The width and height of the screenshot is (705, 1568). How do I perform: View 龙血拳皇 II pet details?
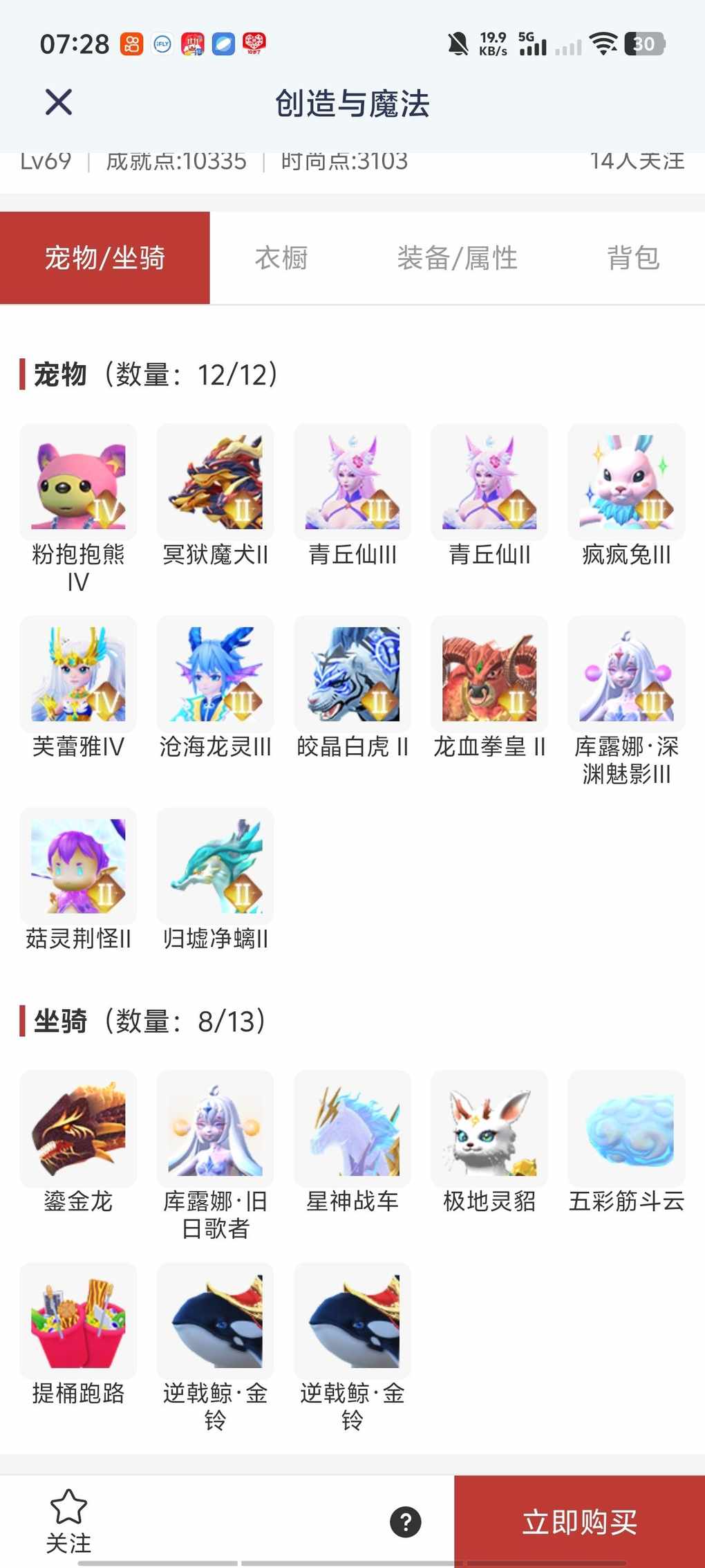click(489, 674)
